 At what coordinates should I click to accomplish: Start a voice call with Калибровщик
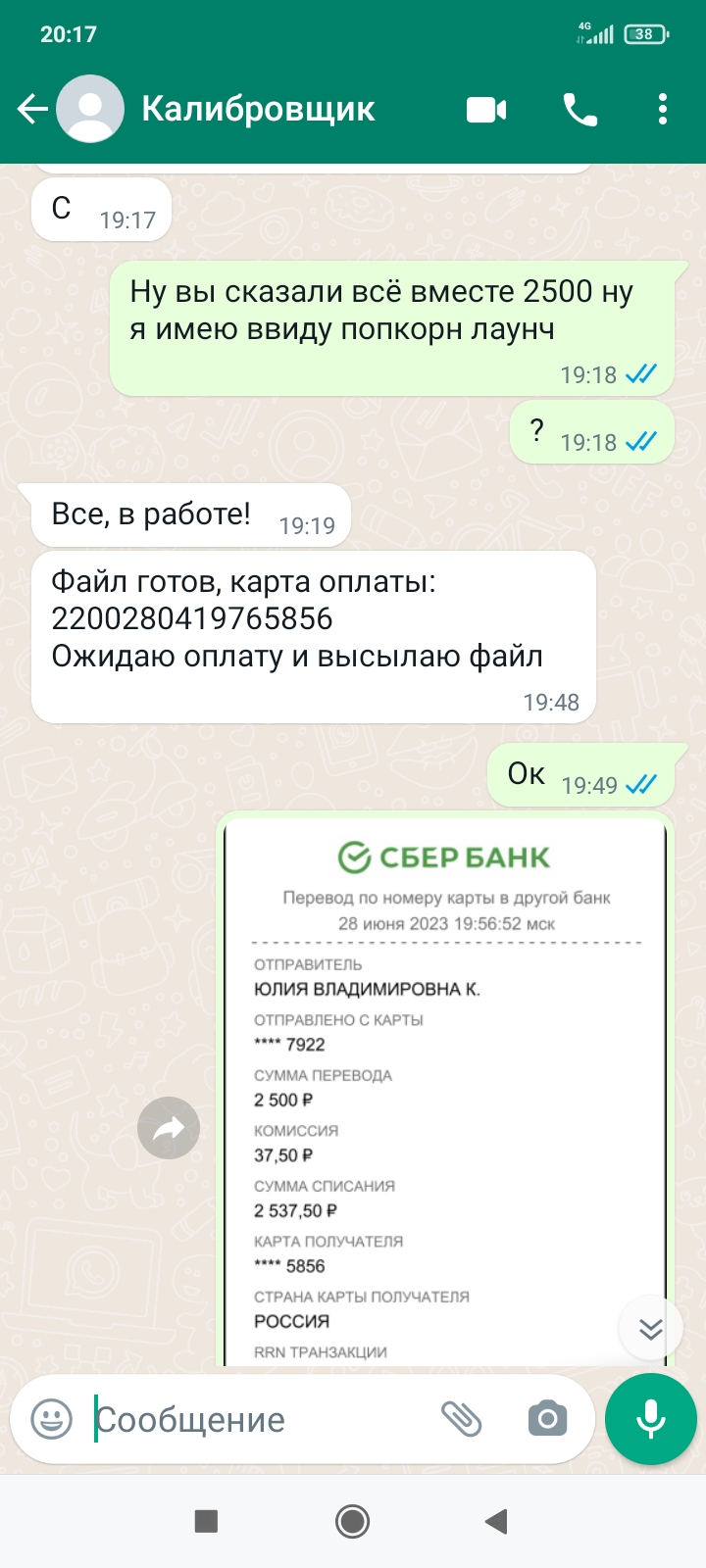click(x=580, y=110)
